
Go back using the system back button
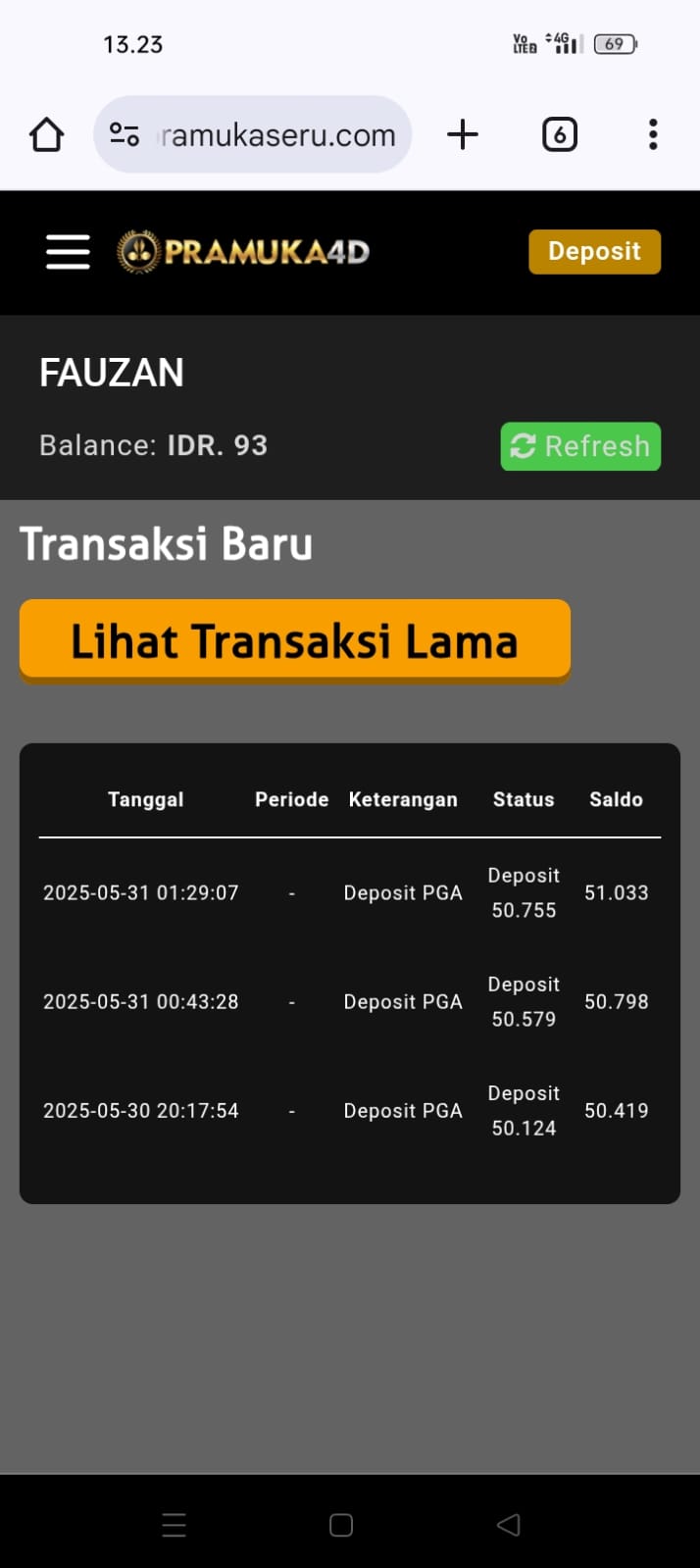pos(508,1524)
